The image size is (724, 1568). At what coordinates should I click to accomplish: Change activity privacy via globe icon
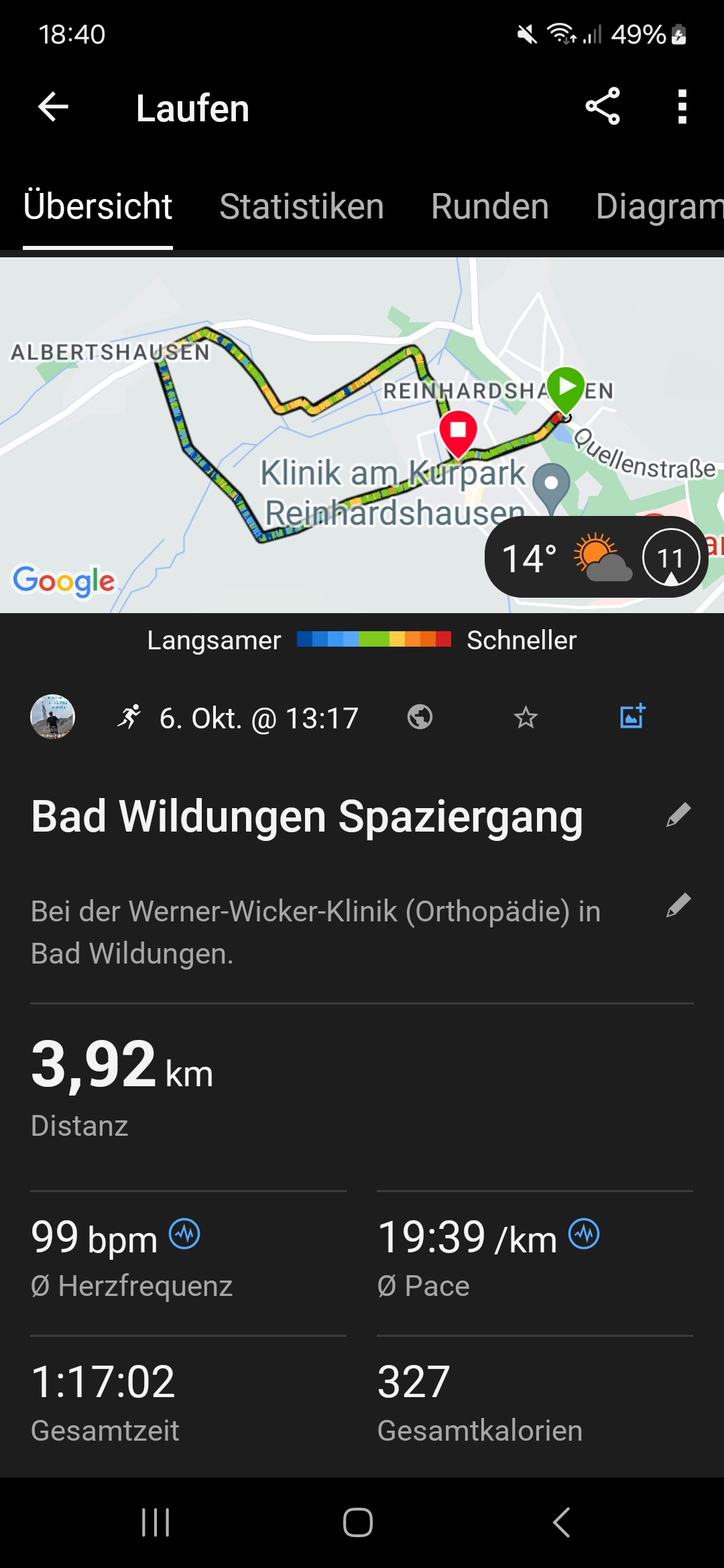(x=420, y=717)
